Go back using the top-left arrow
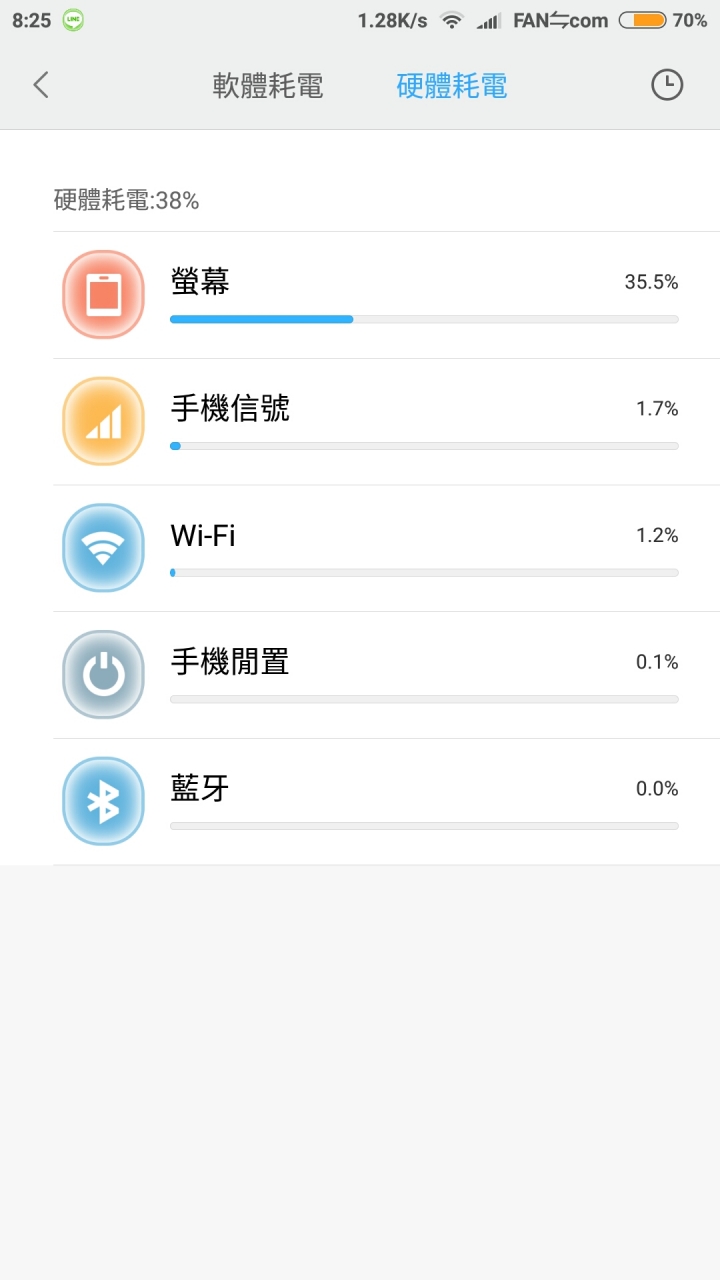Viewport: 720px width, 1280px height. [x=41, y=85]
